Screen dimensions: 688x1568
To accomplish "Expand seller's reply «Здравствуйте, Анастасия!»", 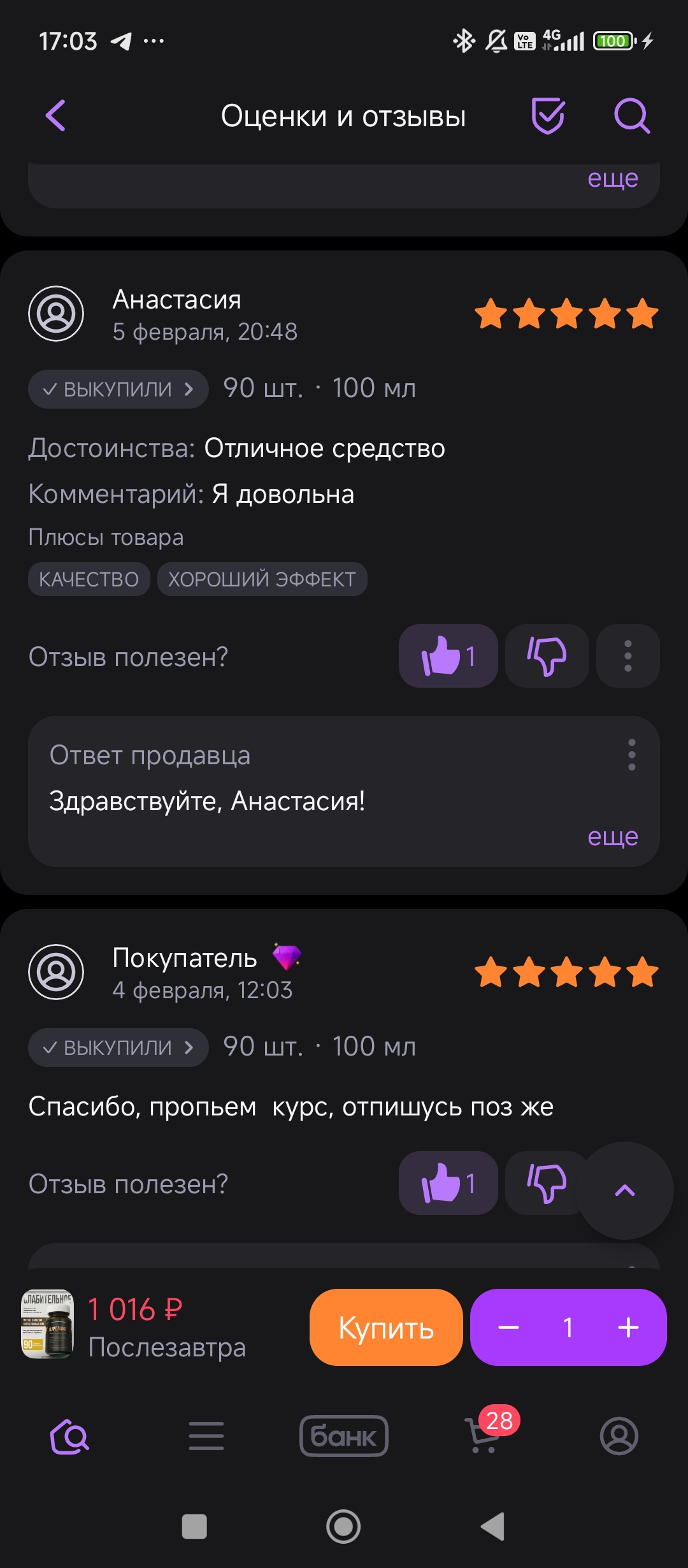I will pos(612,836).
